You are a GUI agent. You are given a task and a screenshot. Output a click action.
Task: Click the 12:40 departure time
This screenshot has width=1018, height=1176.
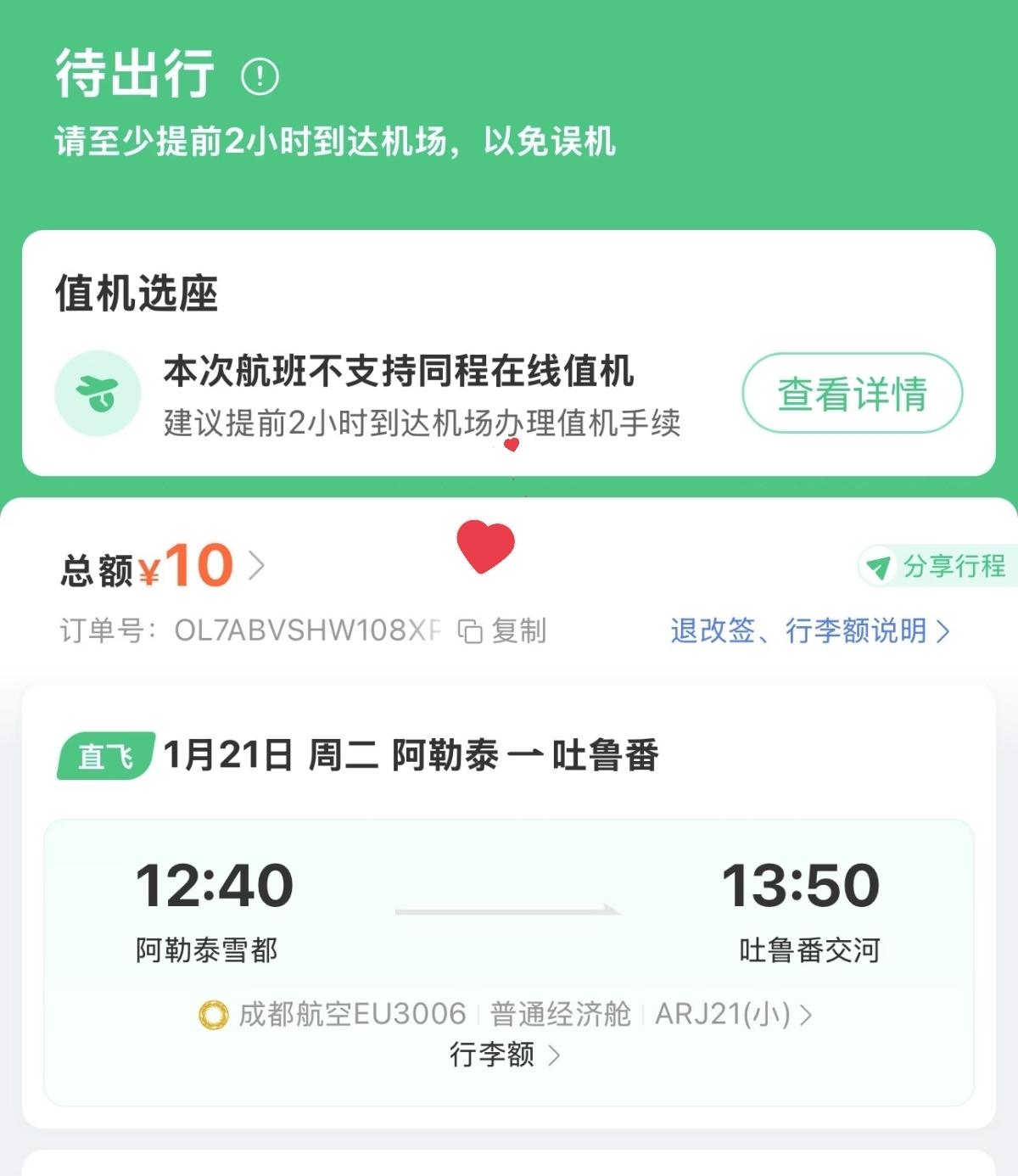click(214, 885)
